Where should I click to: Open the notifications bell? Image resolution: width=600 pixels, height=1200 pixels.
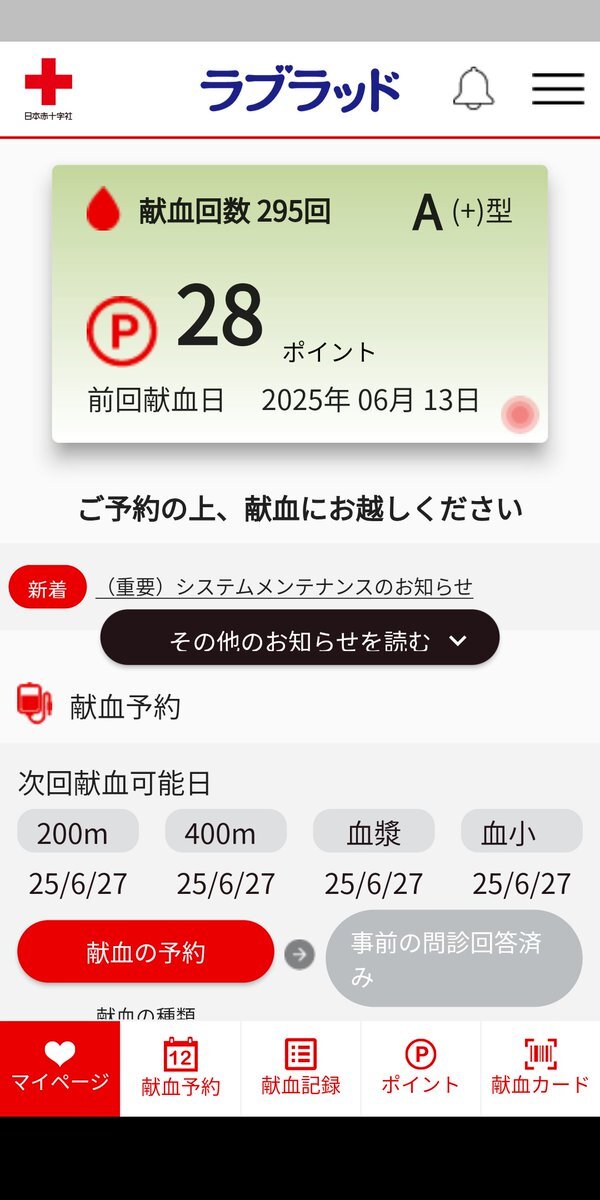pos(473,89)
